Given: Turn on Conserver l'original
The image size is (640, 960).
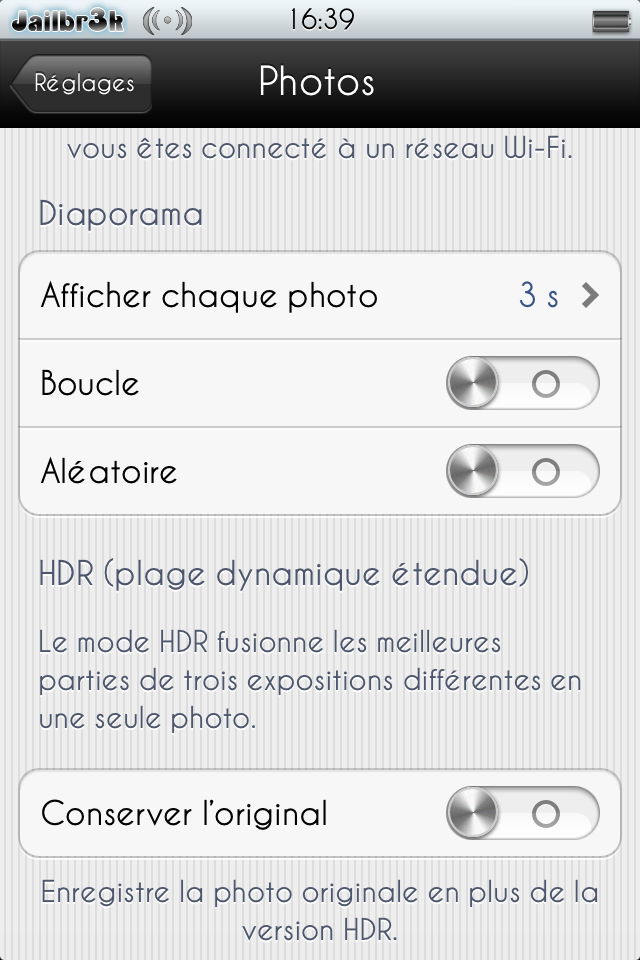Looking at the screenshot, I should coord(522,814).
